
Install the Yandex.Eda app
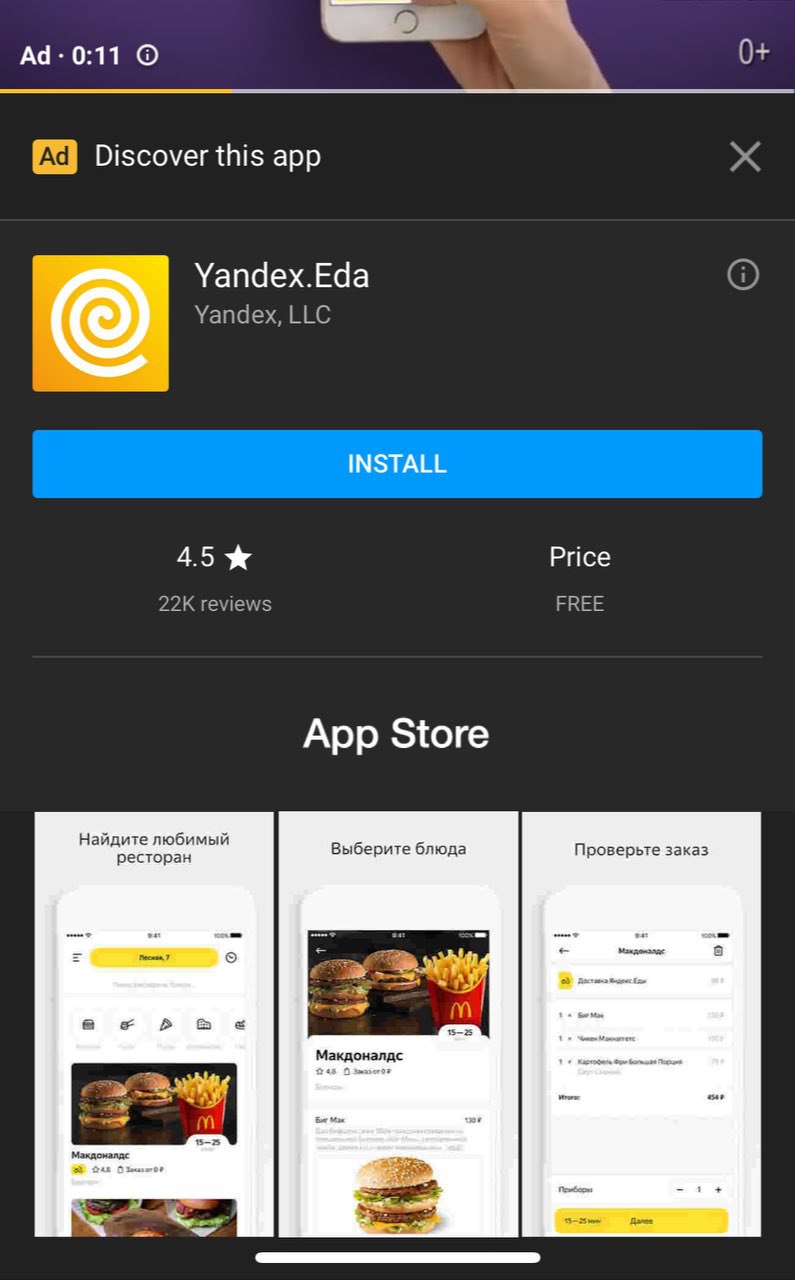[x=397, y=464]
